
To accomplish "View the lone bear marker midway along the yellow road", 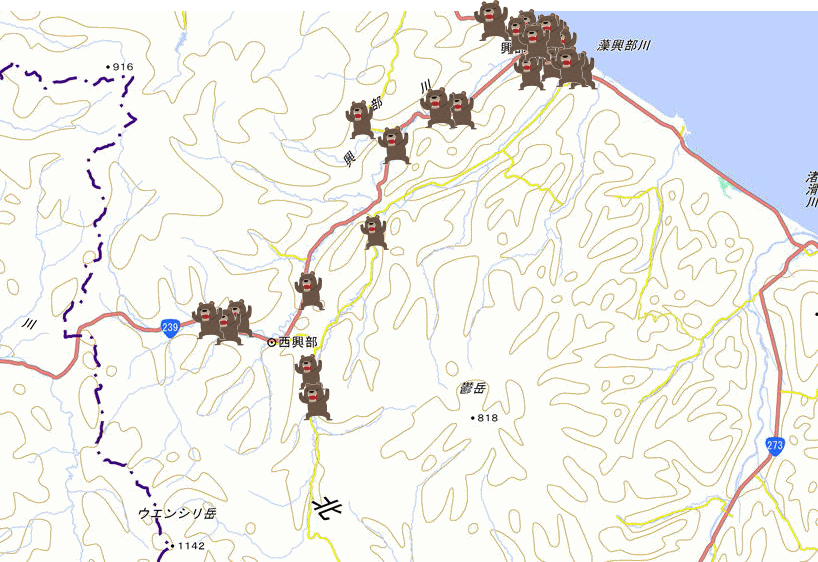I will click(374, 231).
